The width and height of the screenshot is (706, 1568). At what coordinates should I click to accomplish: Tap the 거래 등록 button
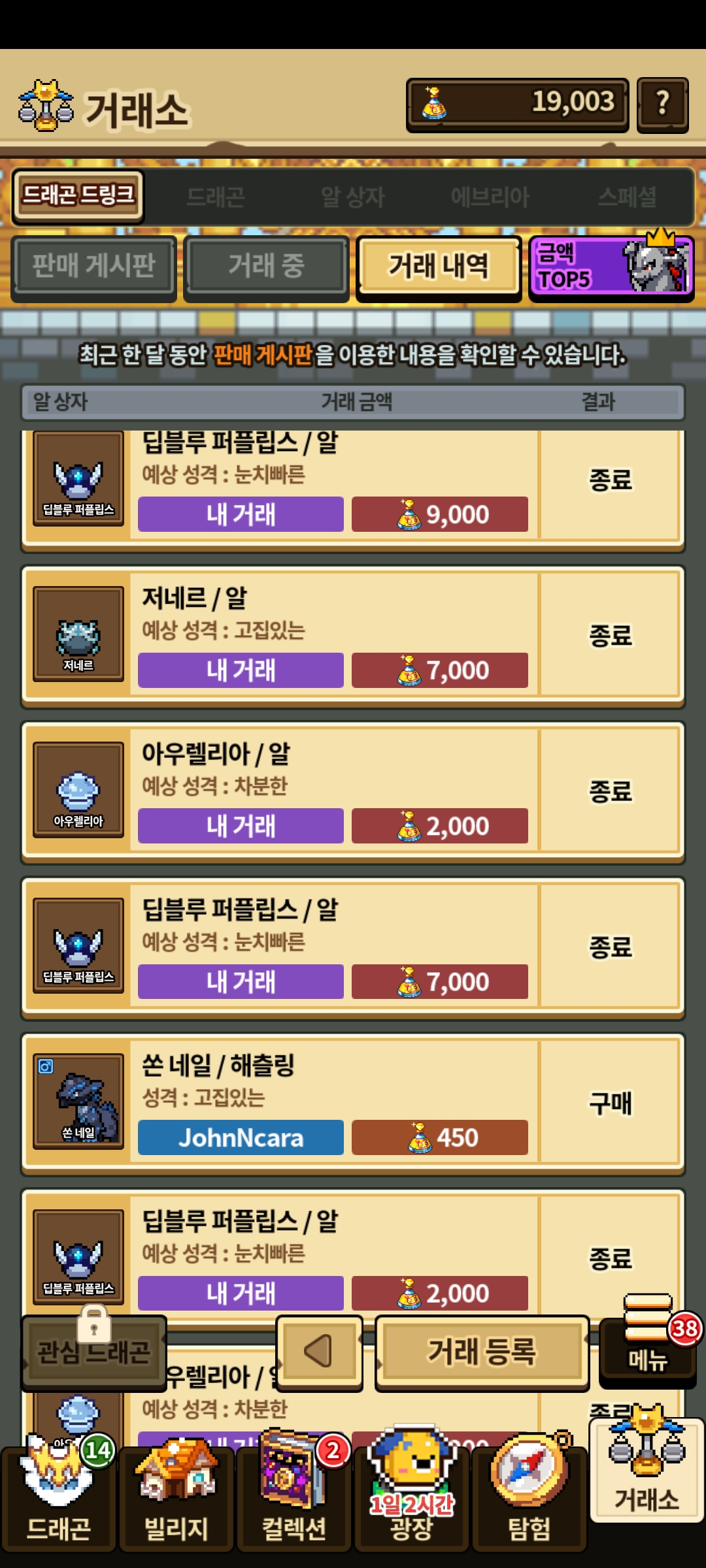click(x=482, y=1351)
